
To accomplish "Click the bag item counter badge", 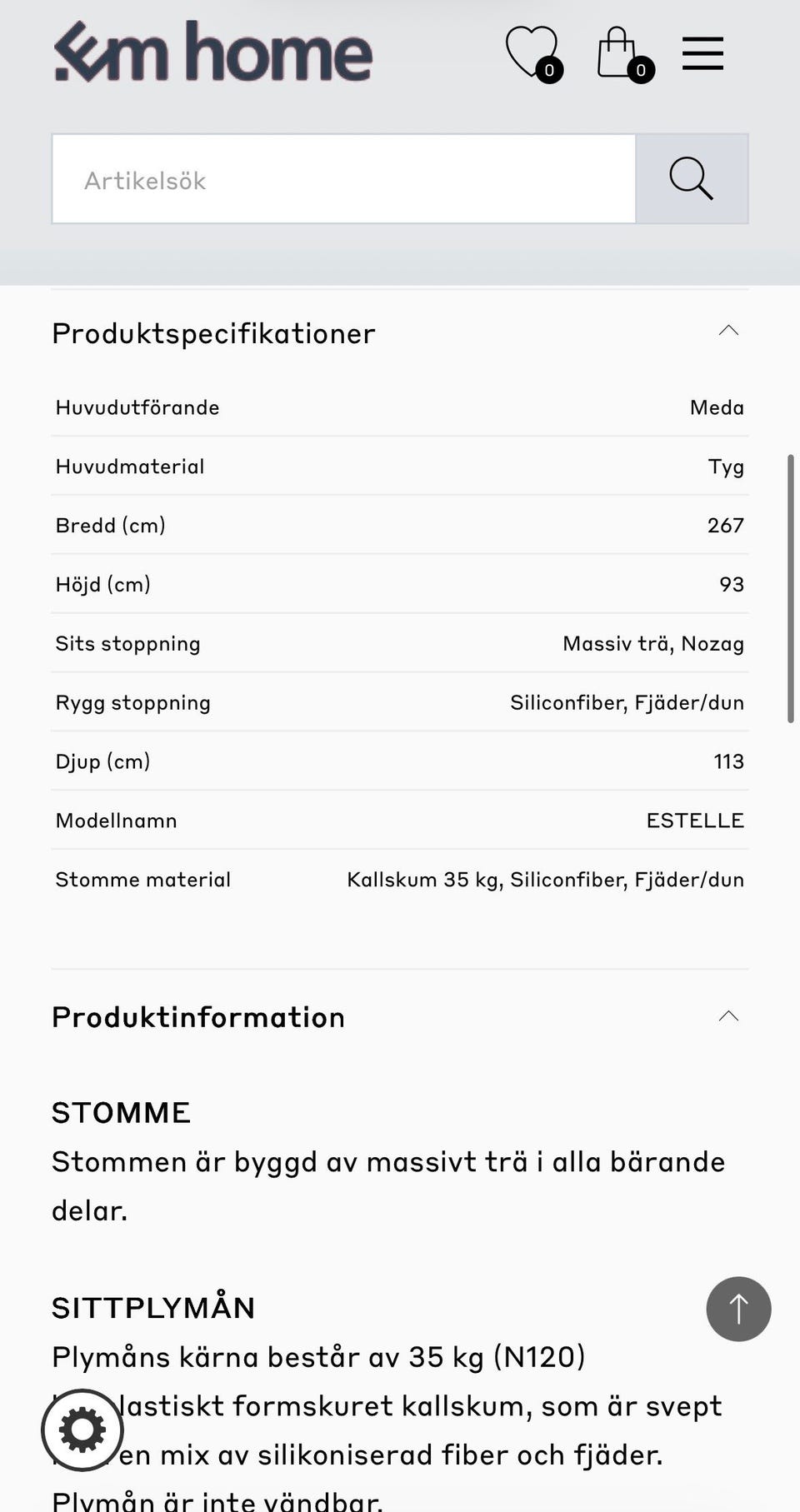I will (x=642, y=71).
